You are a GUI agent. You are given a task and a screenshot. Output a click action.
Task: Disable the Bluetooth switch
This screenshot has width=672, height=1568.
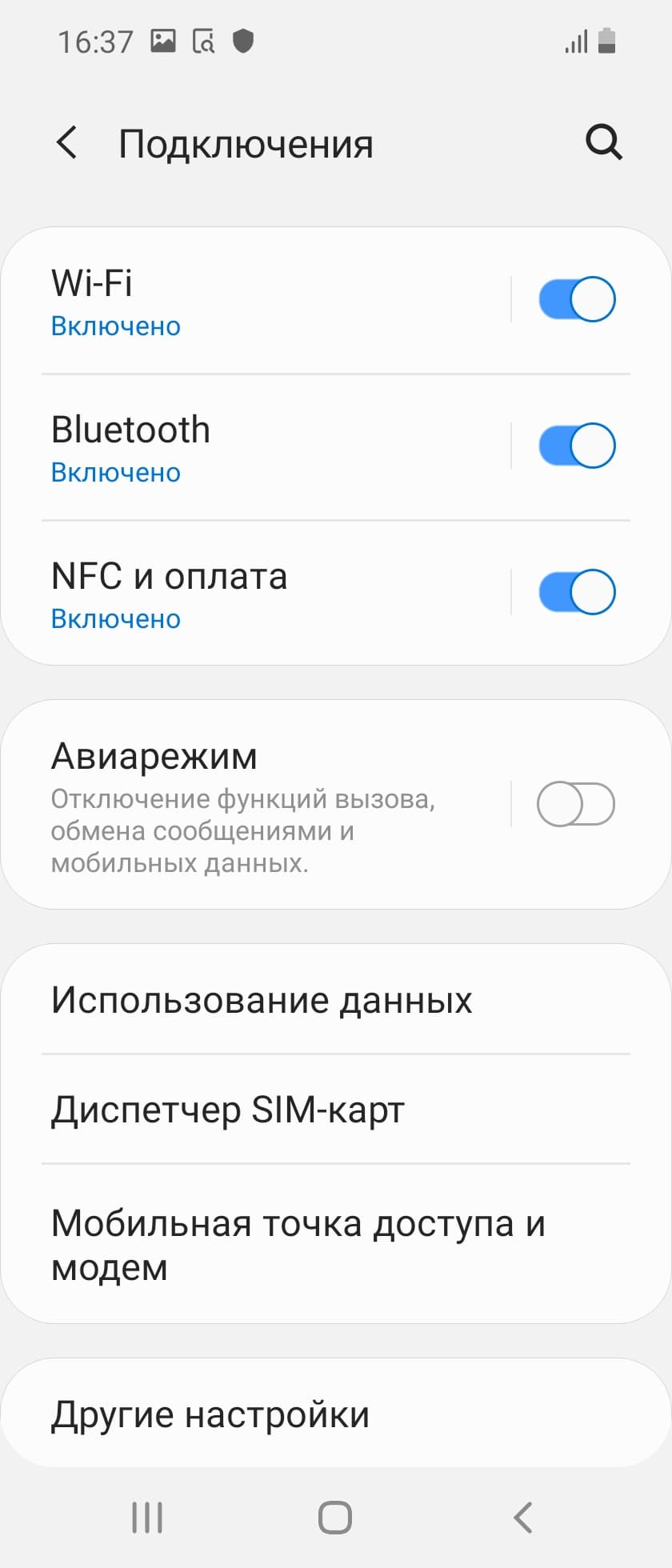tap(576, 446)
